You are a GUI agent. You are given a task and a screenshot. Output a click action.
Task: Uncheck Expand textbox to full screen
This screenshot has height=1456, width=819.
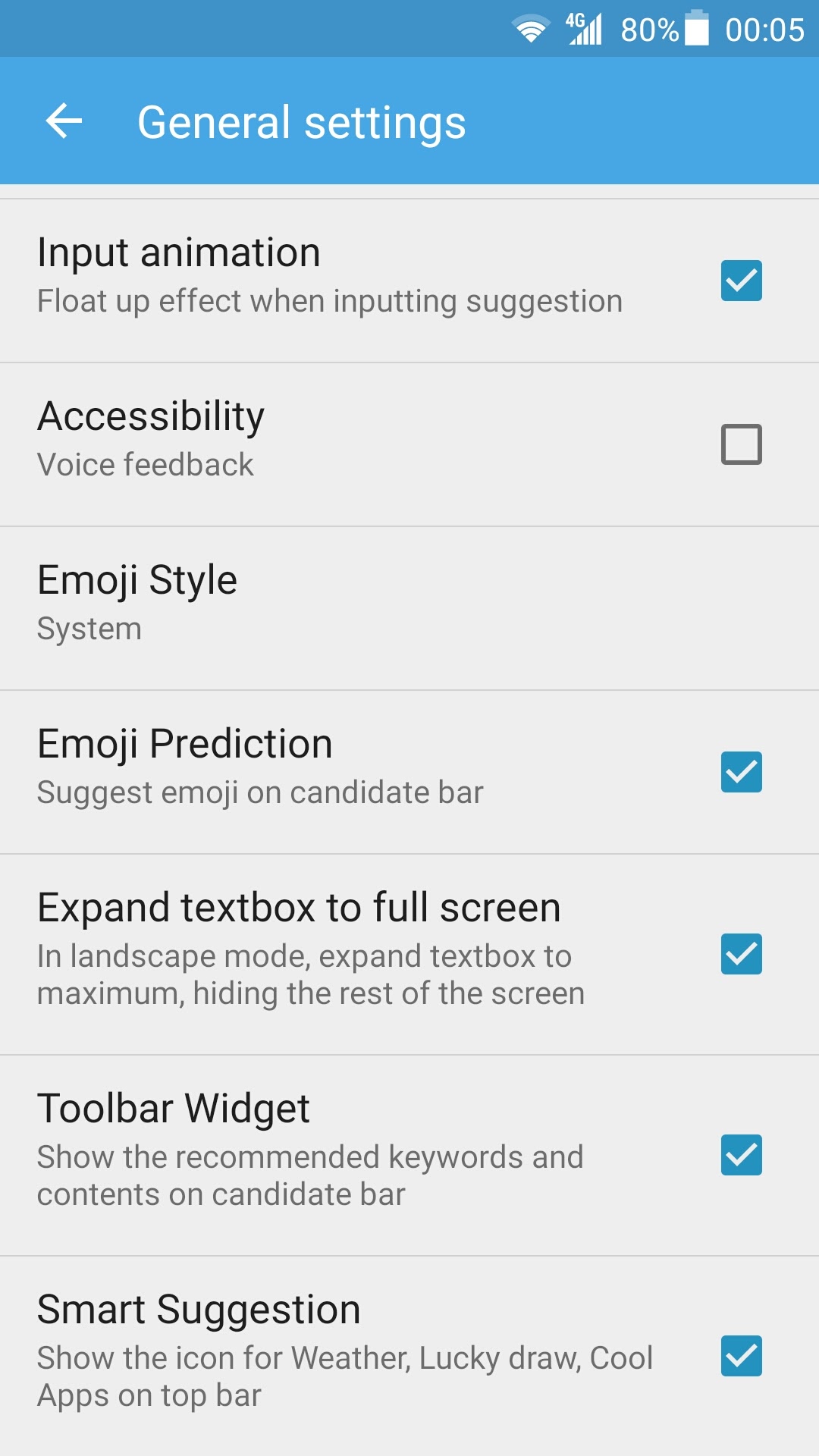[x=741, y=954]
